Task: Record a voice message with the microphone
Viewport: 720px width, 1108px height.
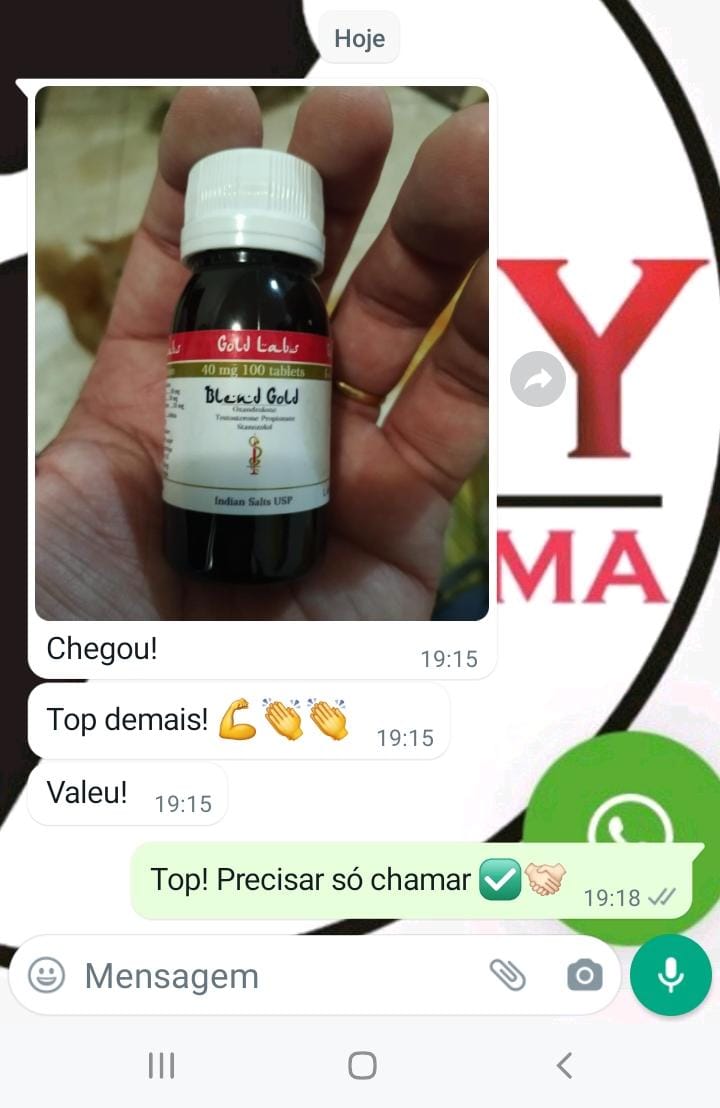Action: pyautogui.click(x=671, y=975)
